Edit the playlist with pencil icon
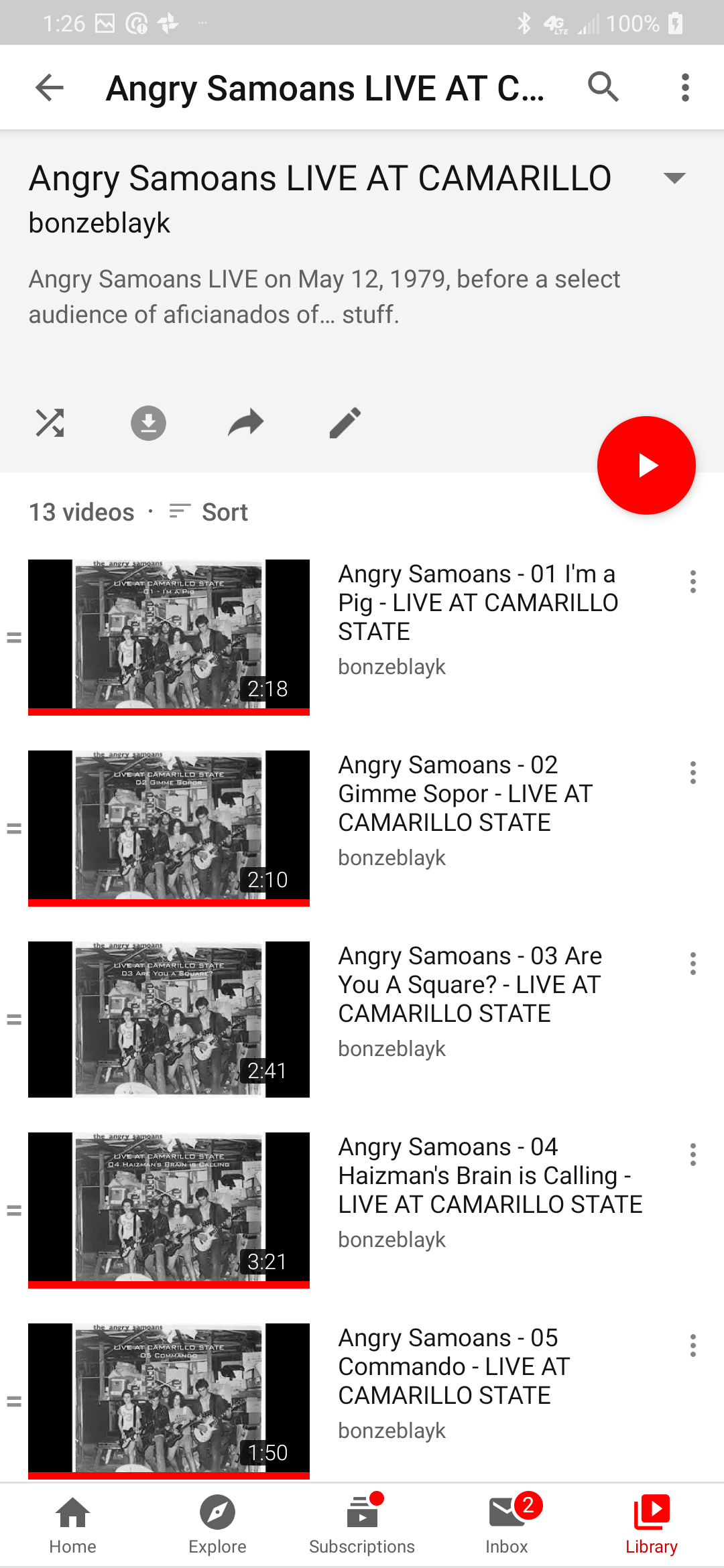The width and height of the screenshot is (724, 1568). click(345, 423)
